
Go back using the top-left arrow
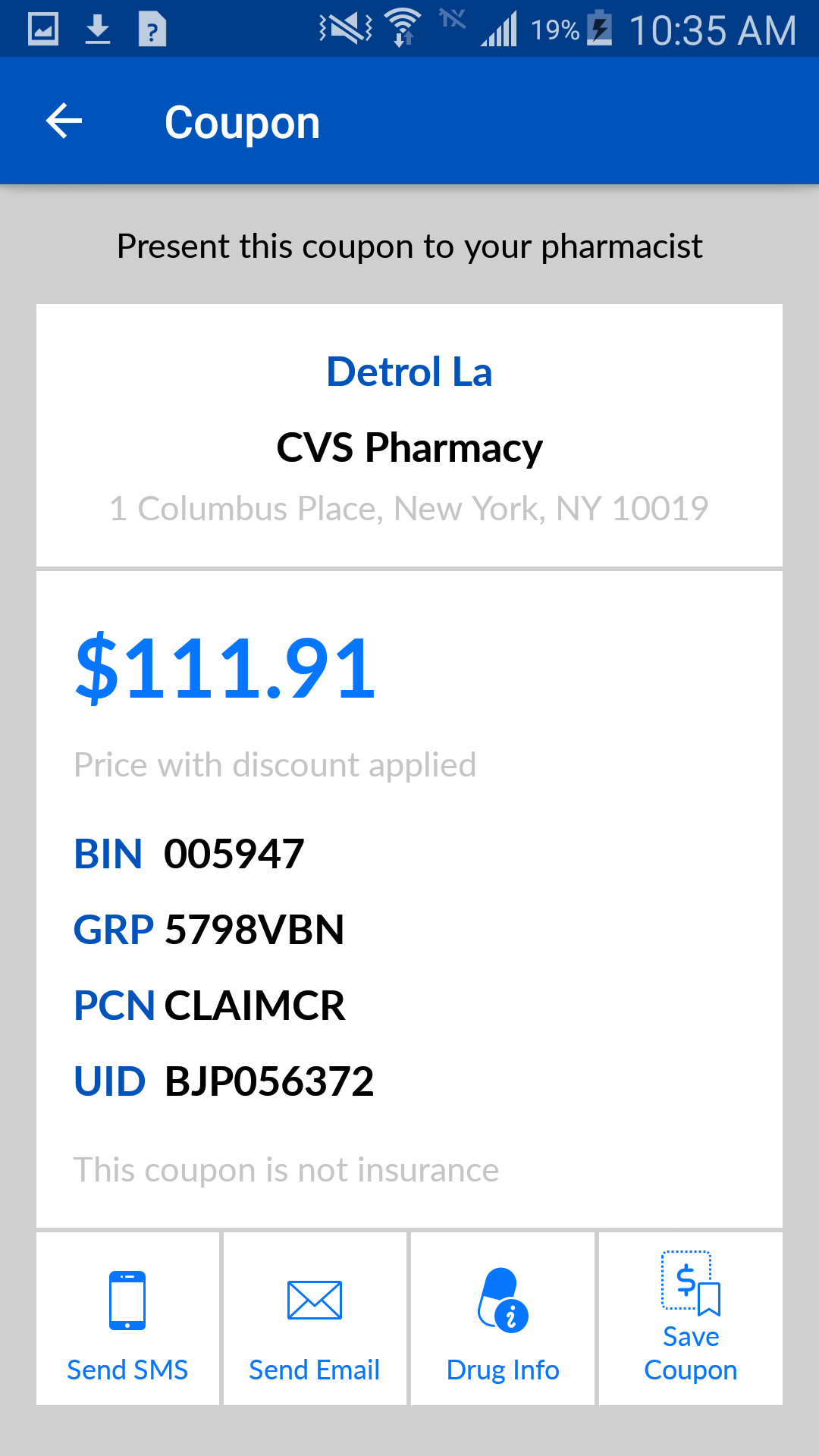64,121
